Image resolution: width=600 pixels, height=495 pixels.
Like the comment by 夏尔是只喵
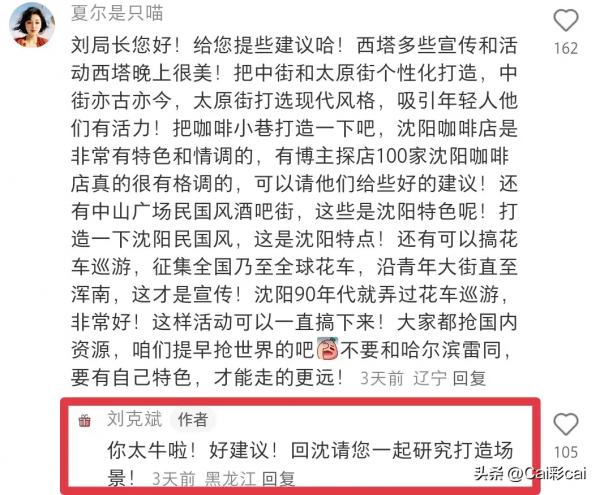566,19
